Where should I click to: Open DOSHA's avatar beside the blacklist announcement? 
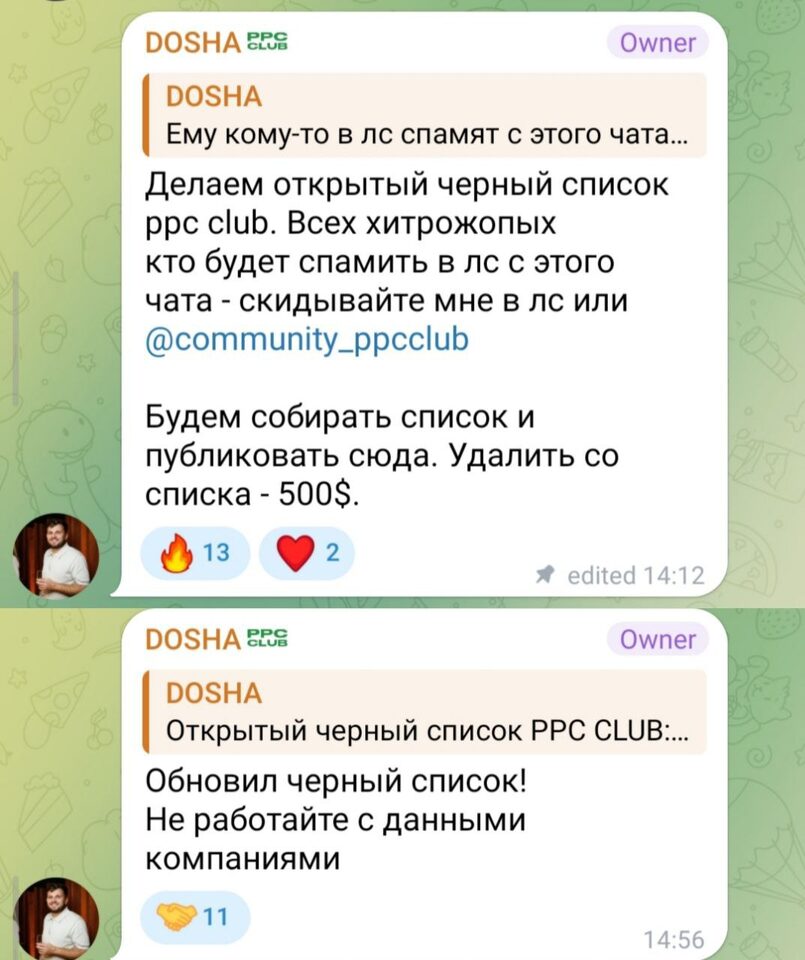[56, 556]
